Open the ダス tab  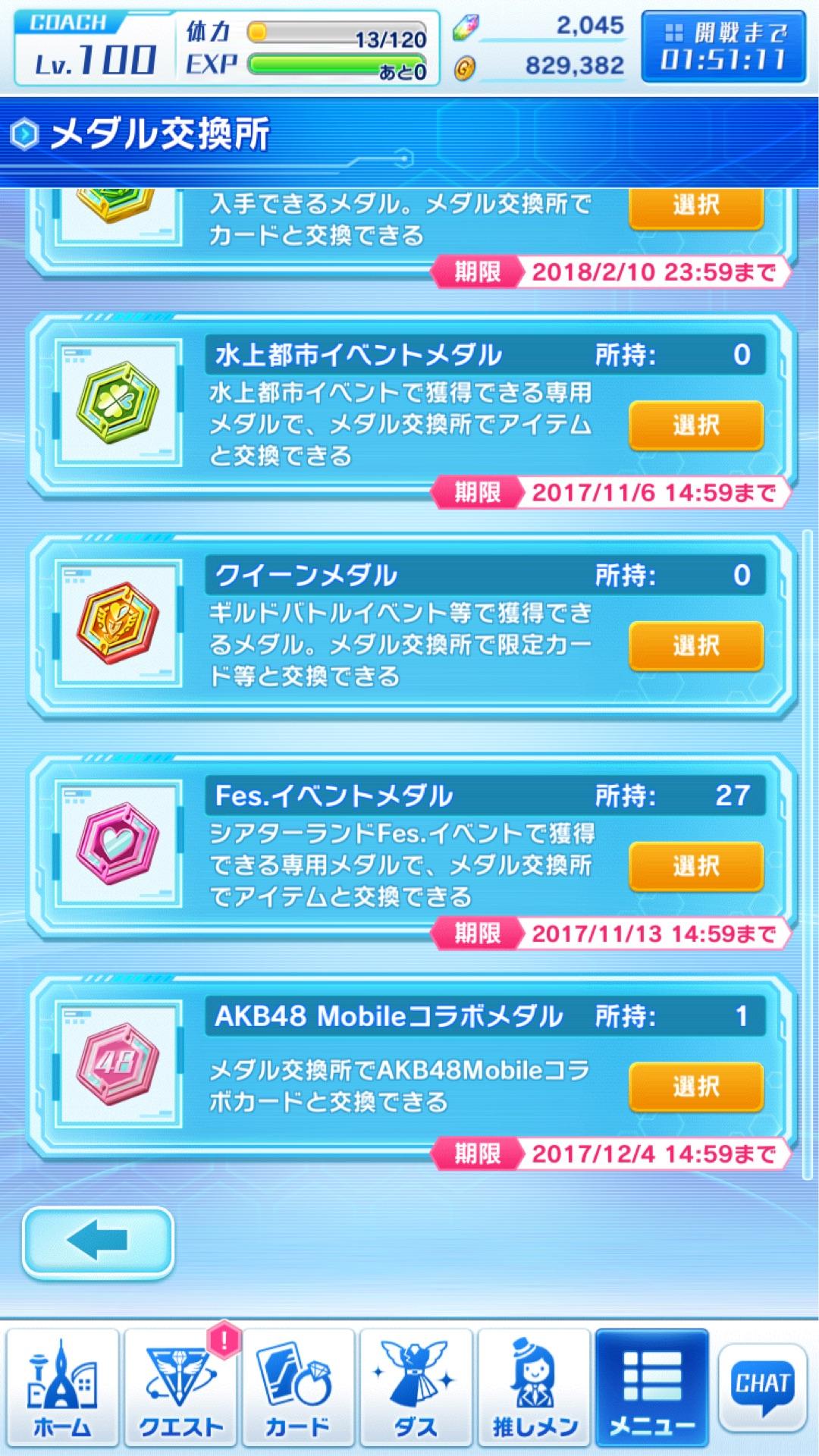point(416,1388)
